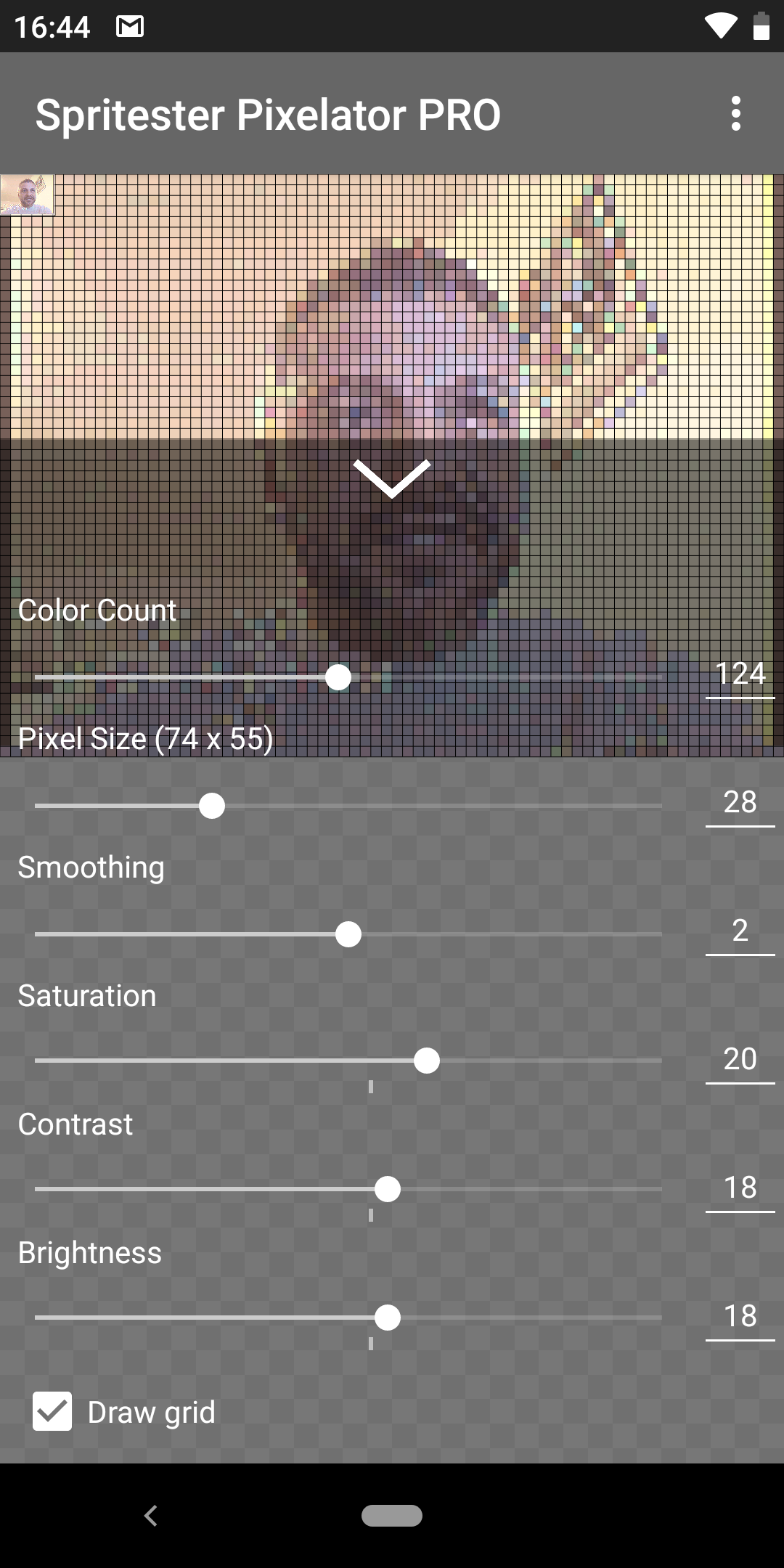
Task: Open the three-dot overflow menu
Action: tap(736, 114)
